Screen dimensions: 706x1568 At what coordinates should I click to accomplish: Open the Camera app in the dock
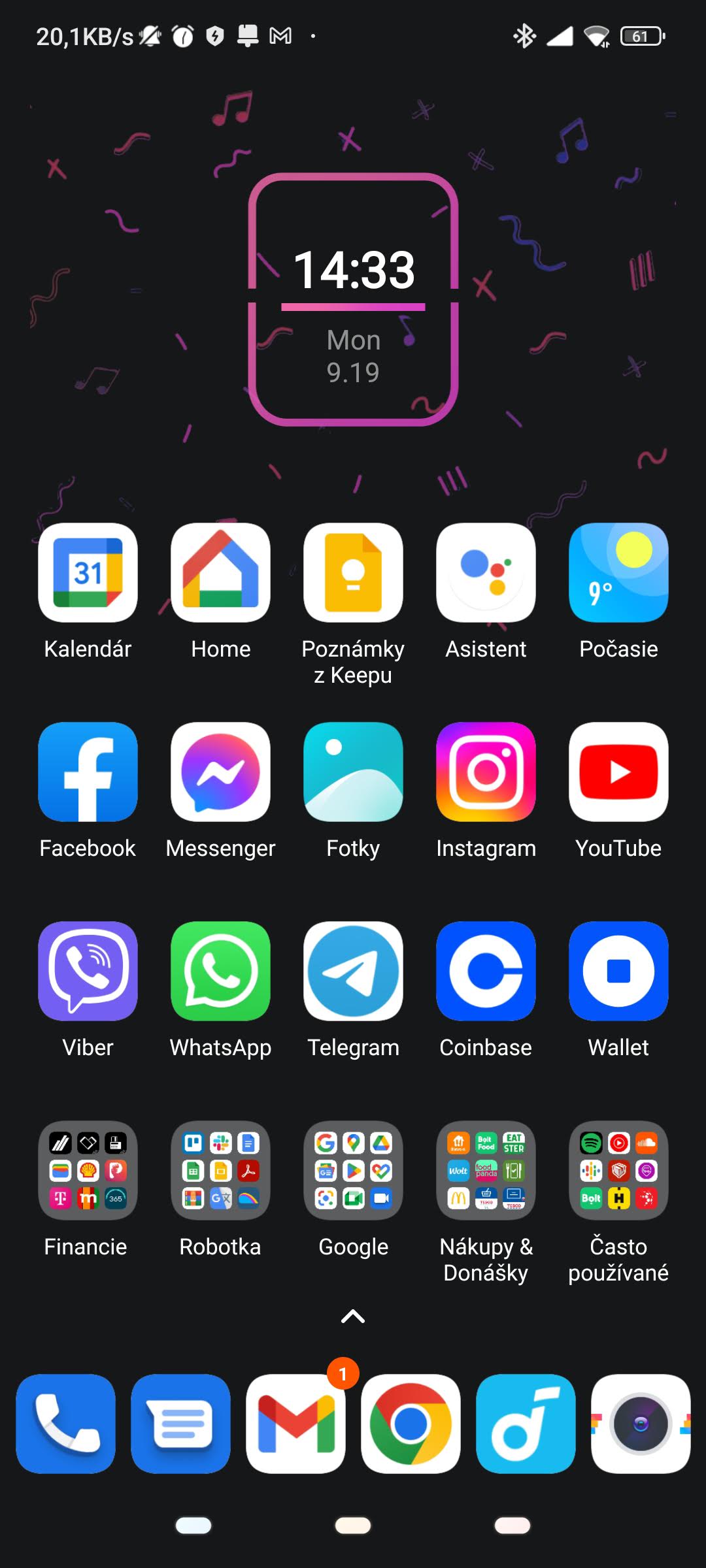click(641, 1424)
